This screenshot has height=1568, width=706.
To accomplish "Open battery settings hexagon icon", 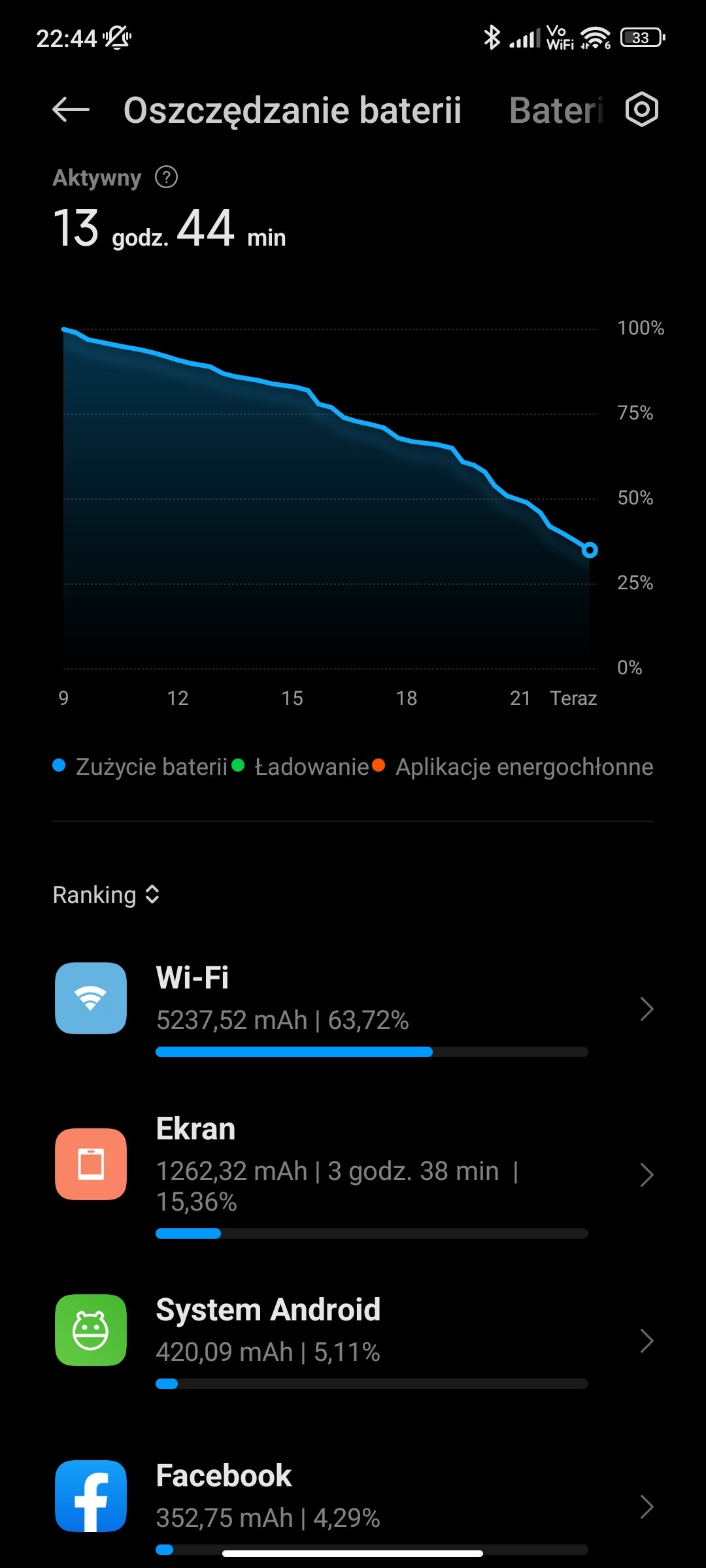I will (x=641, y=110).
